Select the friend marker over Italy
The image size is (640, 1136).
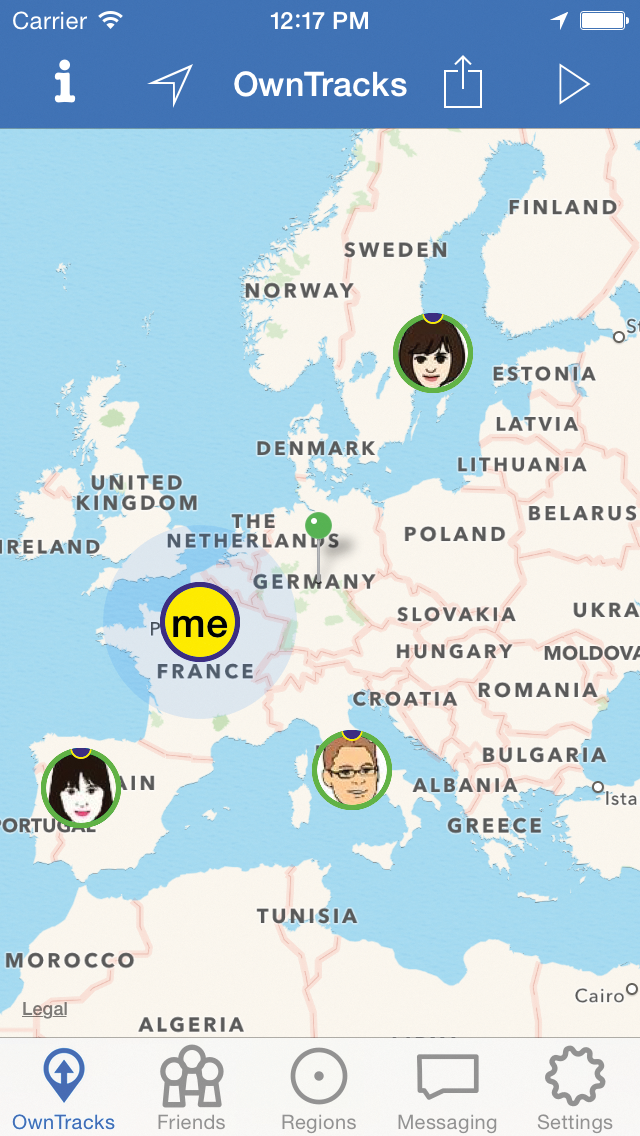[352, 769]
